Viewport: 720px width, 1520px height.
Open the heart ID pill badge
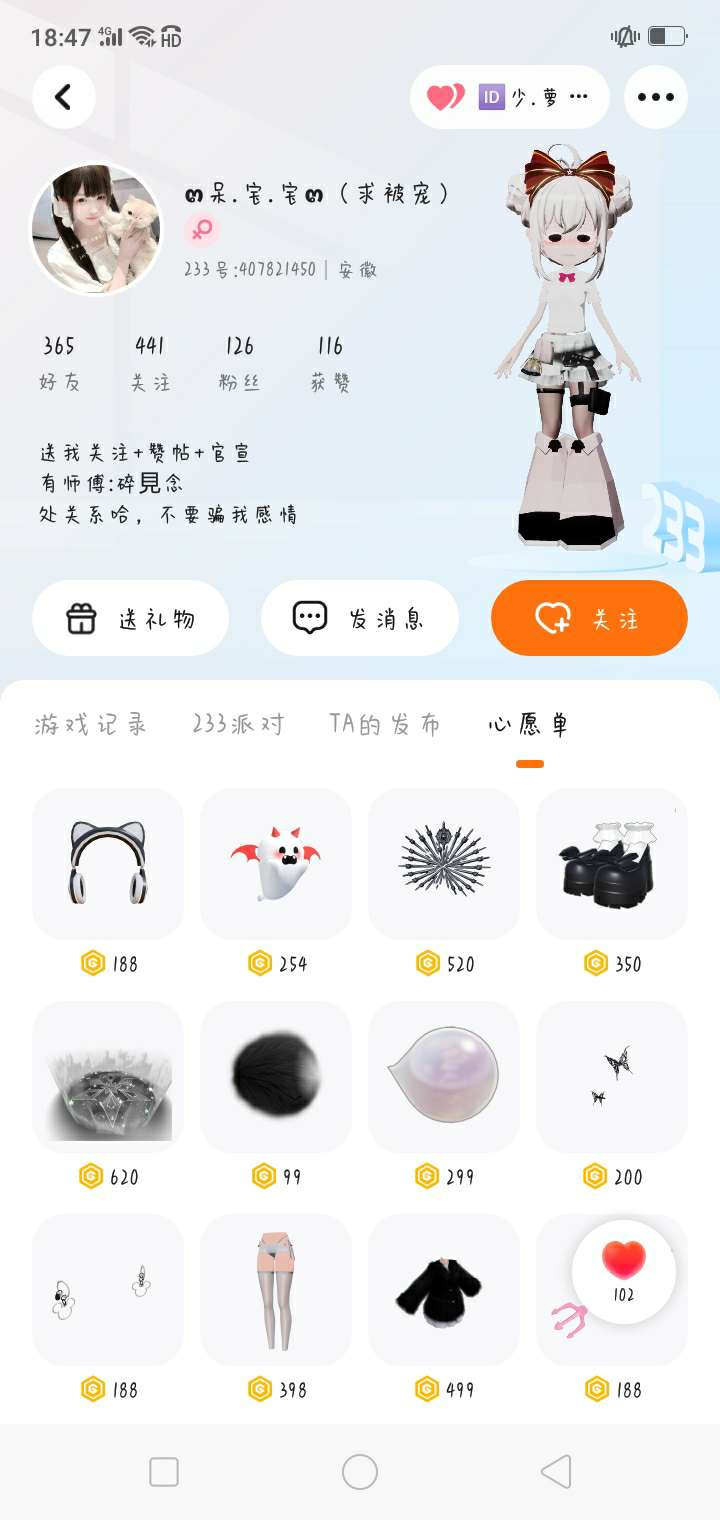tap(509, 97)
